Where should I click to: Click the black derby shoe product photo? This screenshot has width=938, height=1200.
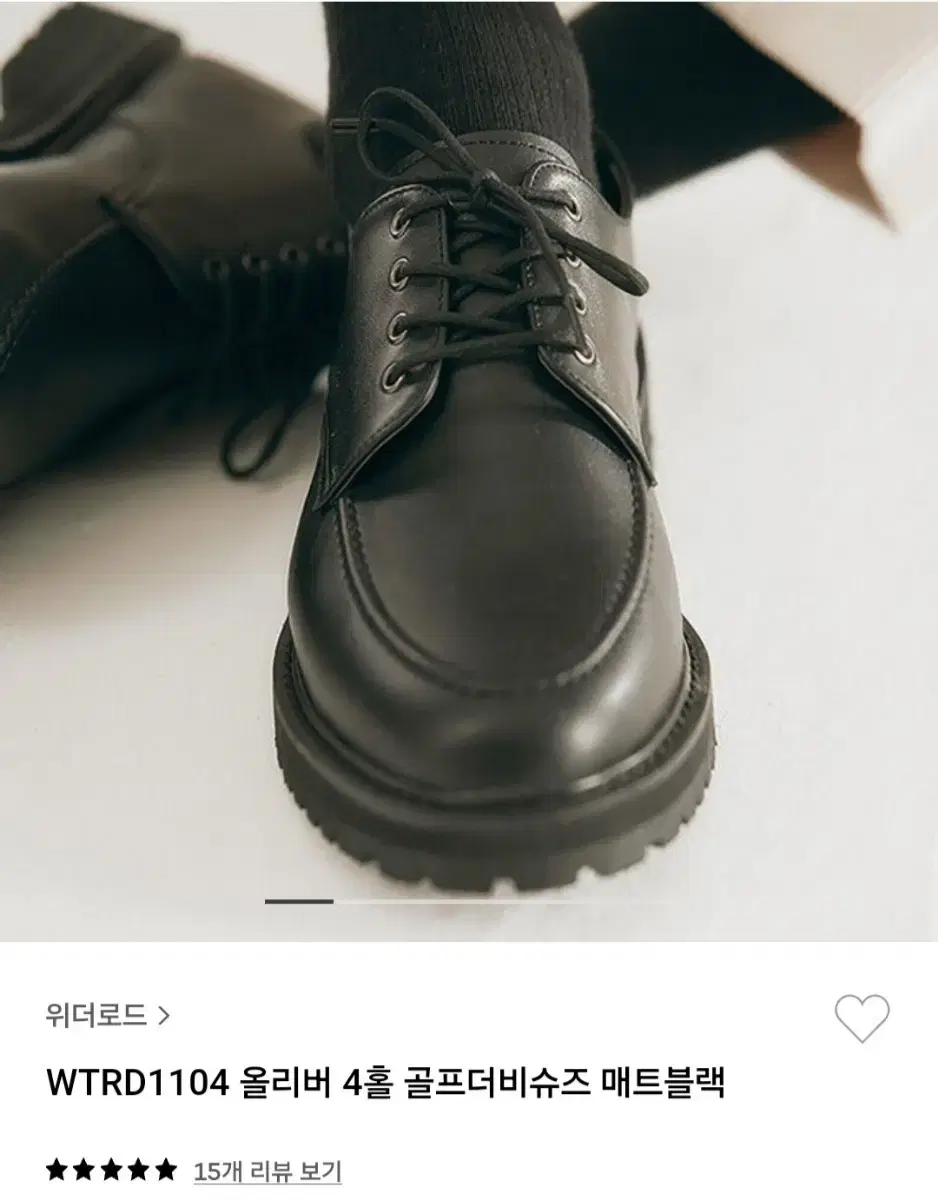[469, 470]
